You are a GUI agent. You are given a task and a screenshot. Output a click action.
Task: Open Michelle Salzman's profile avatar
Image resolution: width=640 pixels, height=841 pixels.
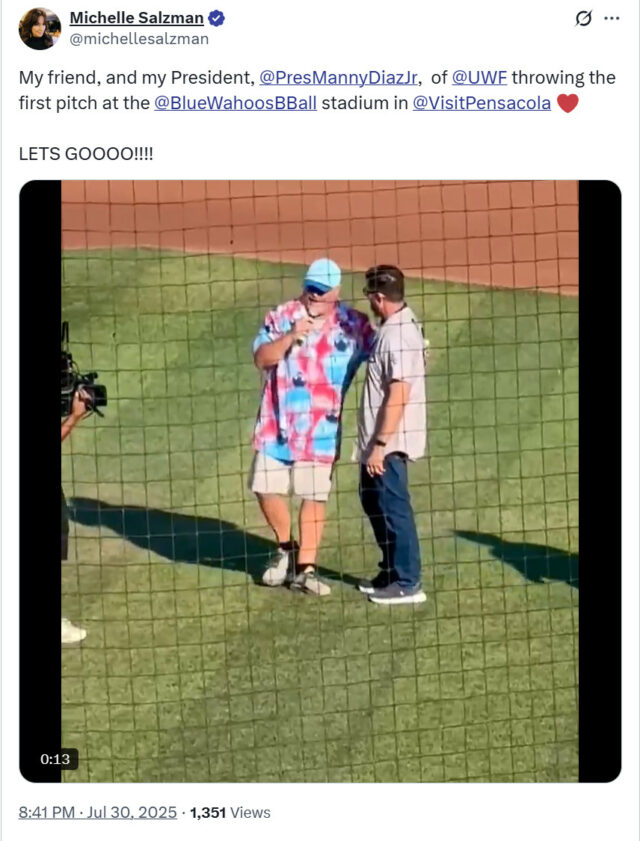(x=40, y=28)
